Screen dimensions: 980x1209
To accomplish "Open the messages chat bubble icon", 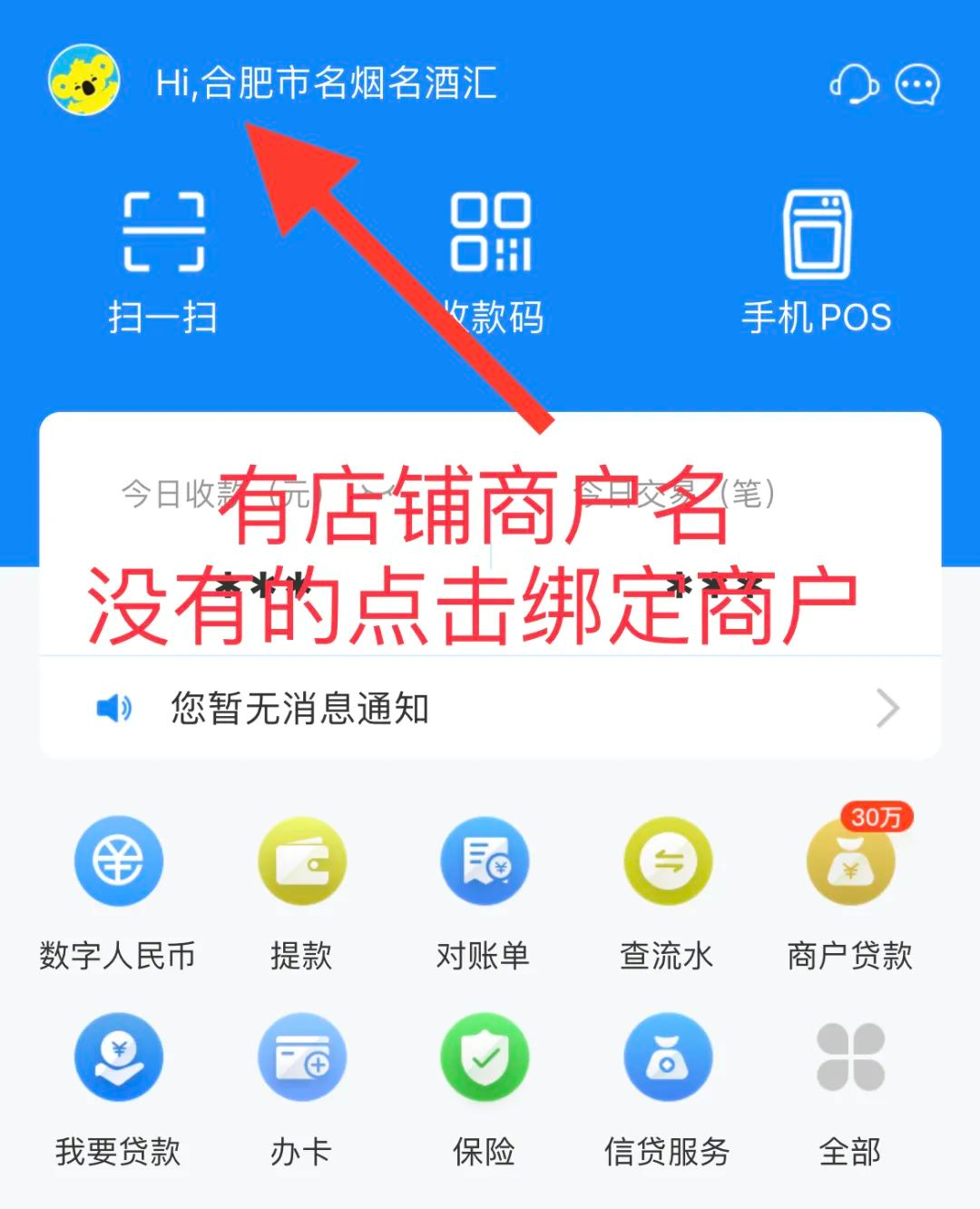I will click(x=917, y=84).
